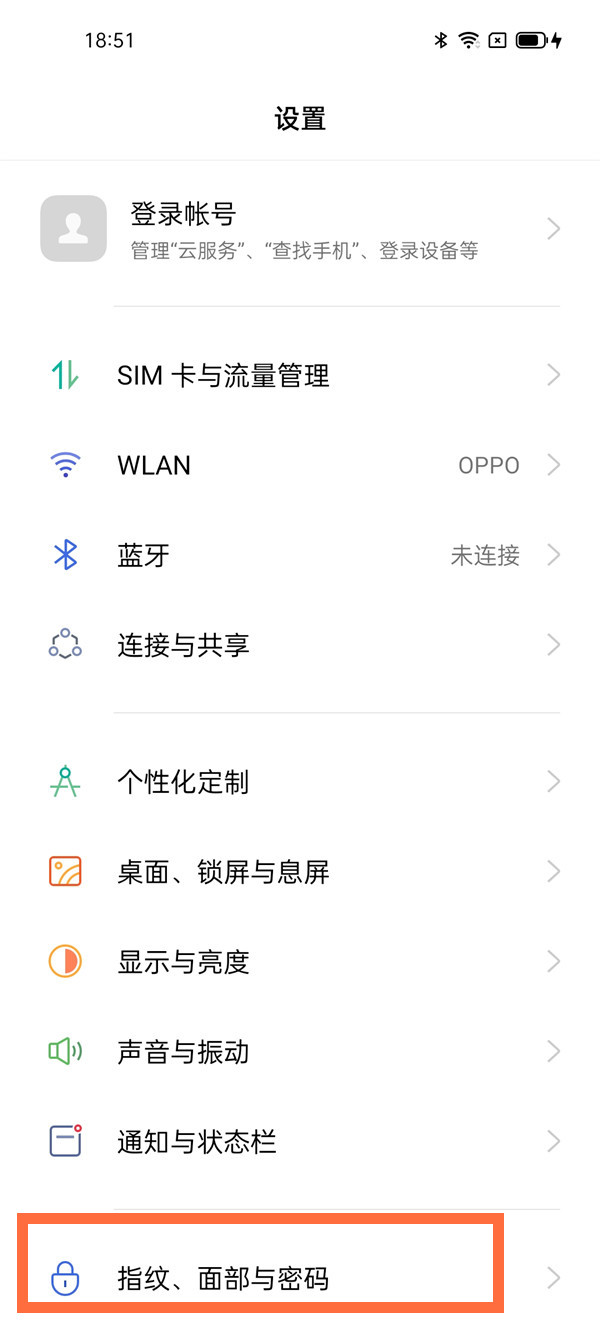600x1333 pixels.
Task: Open SIM 卡与流量管理 settings
Action: coord(300,376)
